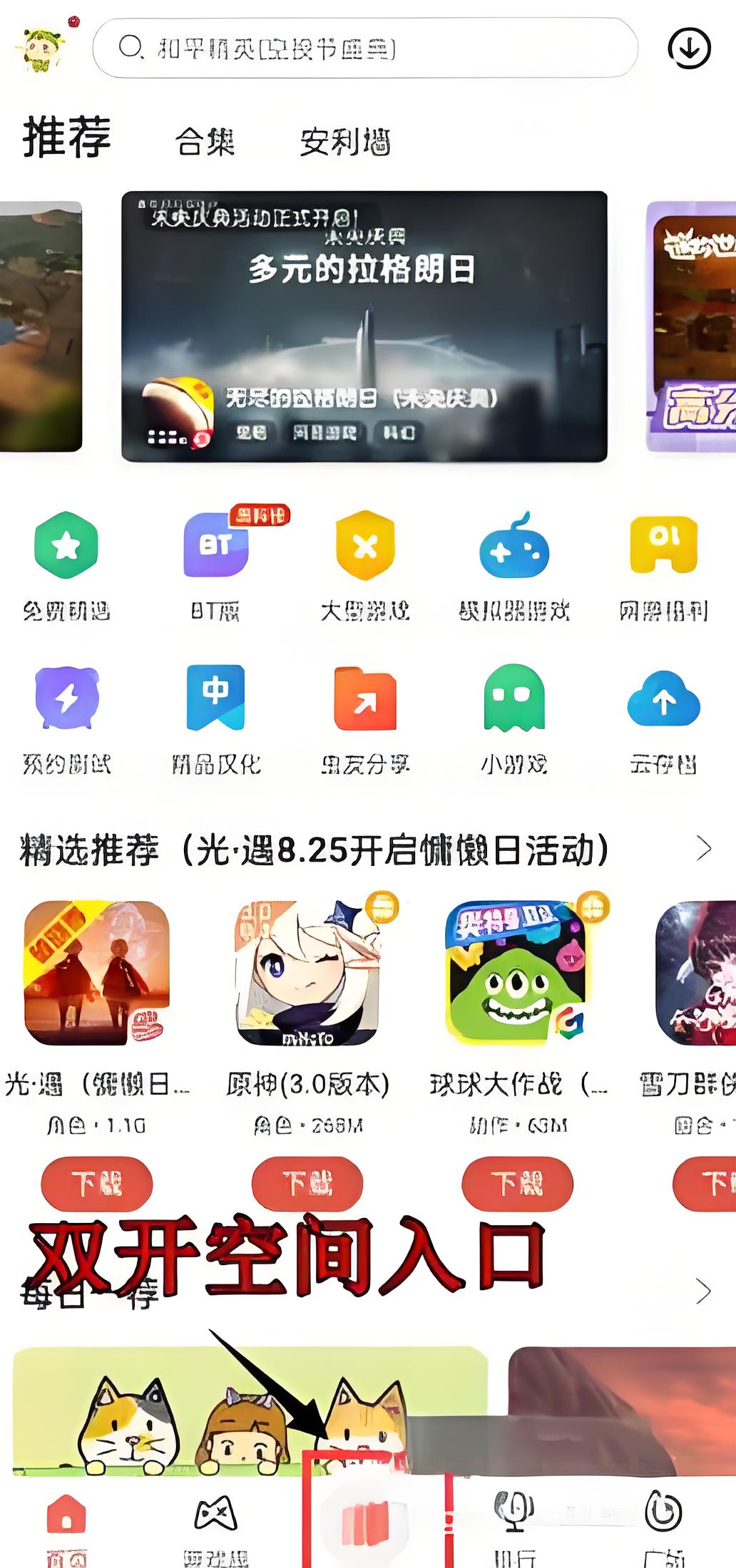Screen dimensions: 736x1568
Task: Download 光·遇 with its red button
Action: pyautogui.click(x=97, y=1183)
